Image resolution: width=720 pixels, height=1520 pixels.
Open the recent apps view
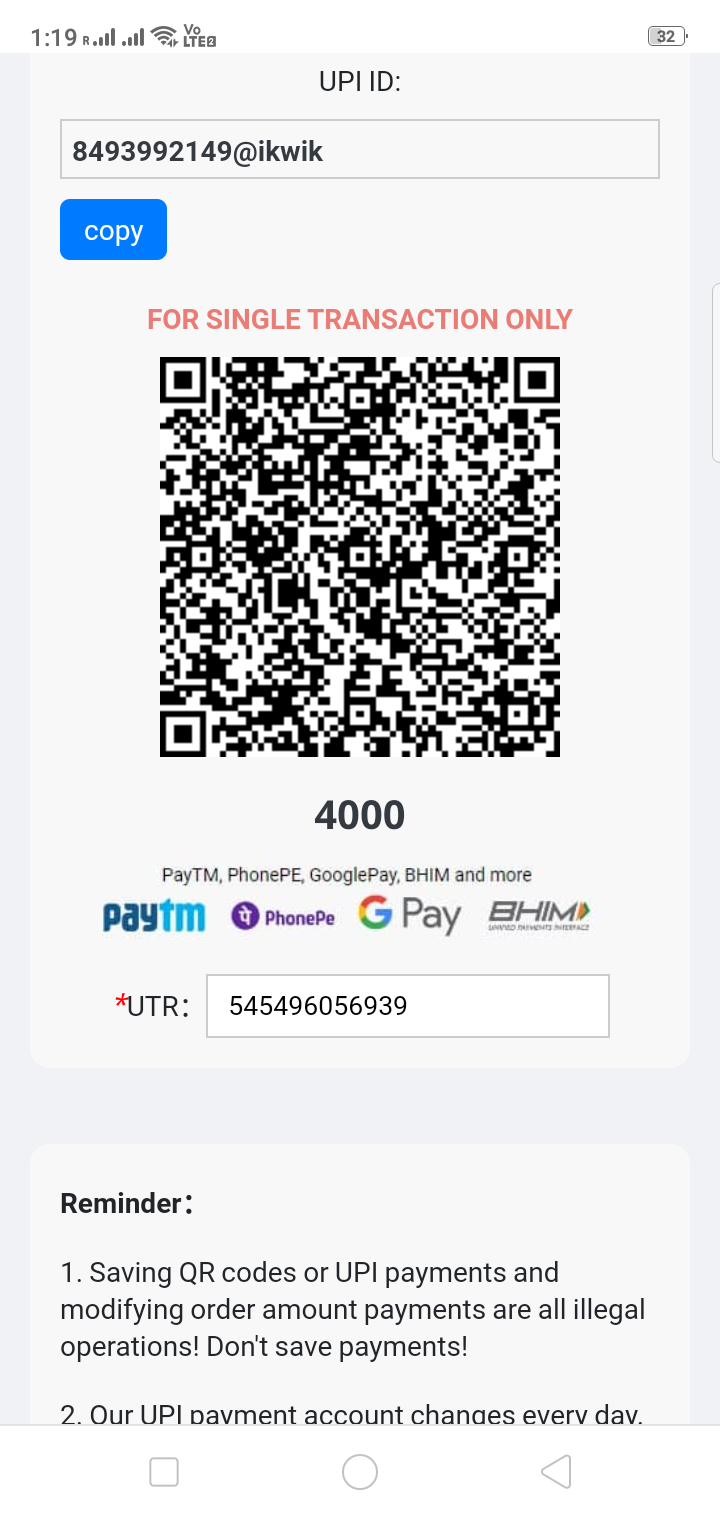click(164, 1472)
